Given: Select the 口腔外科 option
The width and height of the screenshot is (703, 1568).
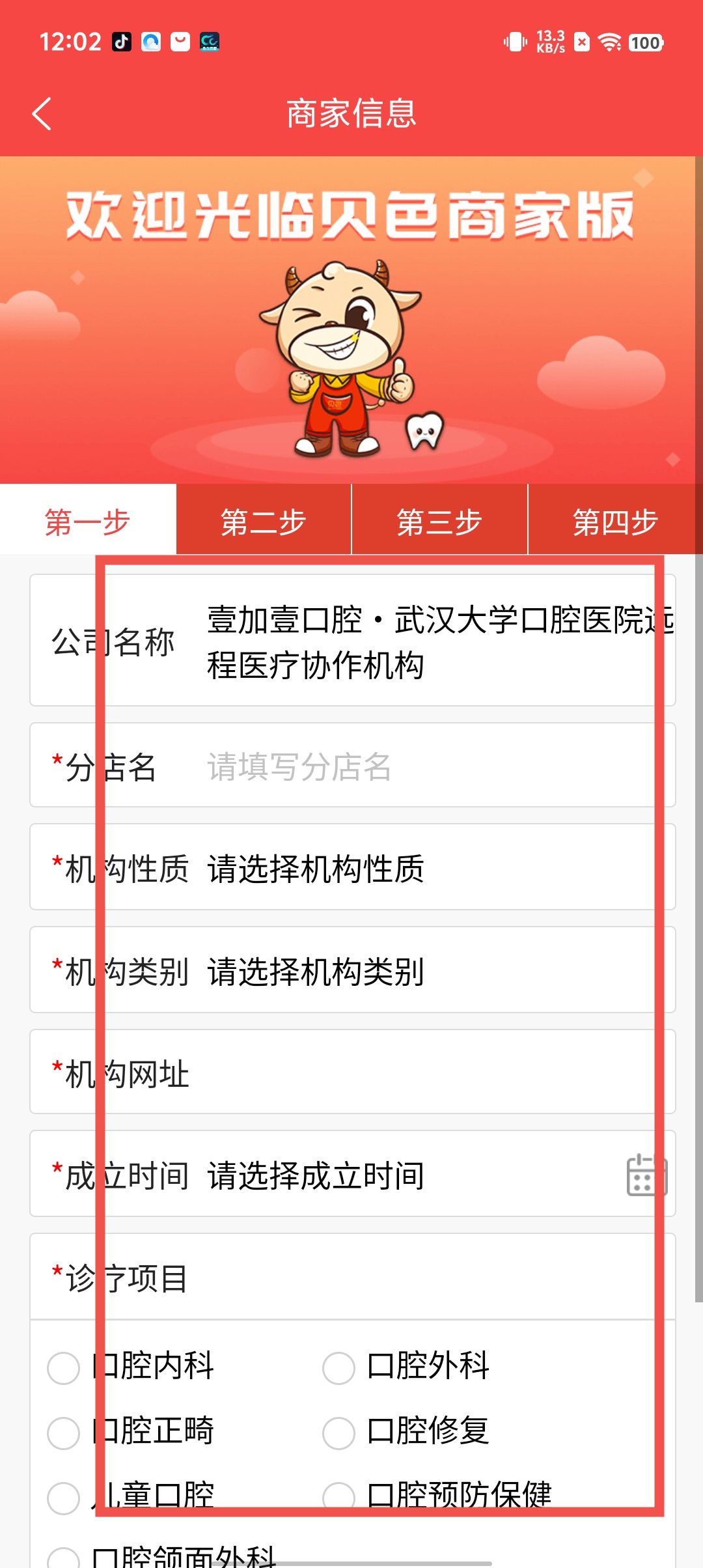Looking at the screenshot, I should pyautogui.click(x=338, y=1367).
